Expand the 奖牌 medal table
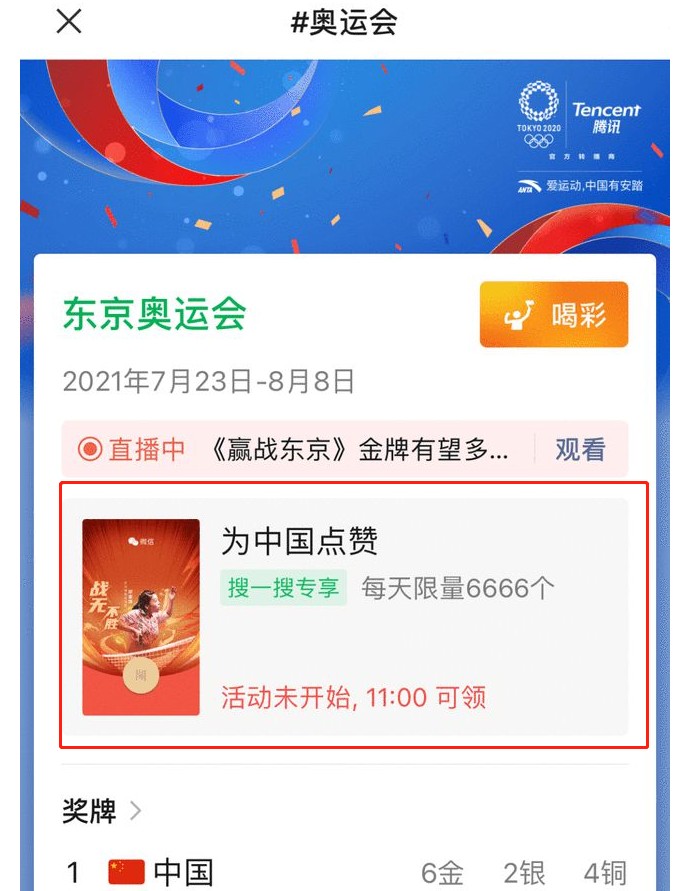The width and height of the screenshot is (692, 891). coord(102,811)
